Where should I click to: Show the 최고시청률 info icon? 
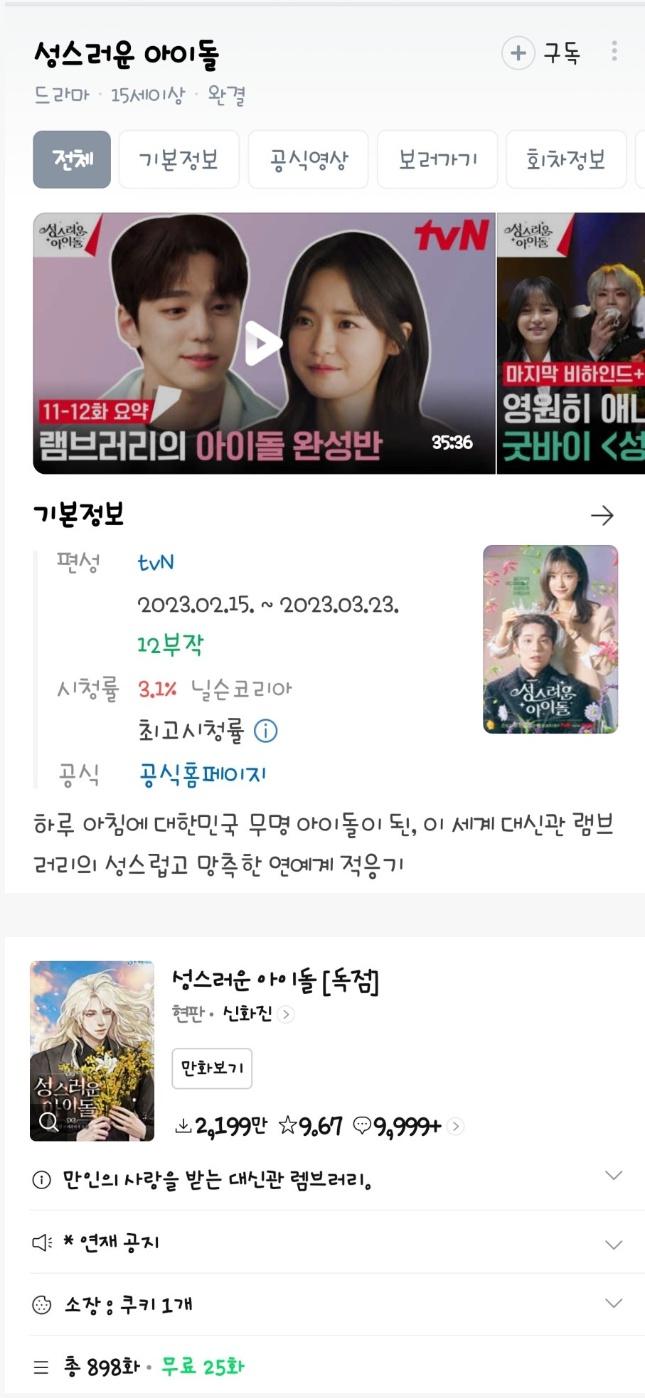(266, 731)
